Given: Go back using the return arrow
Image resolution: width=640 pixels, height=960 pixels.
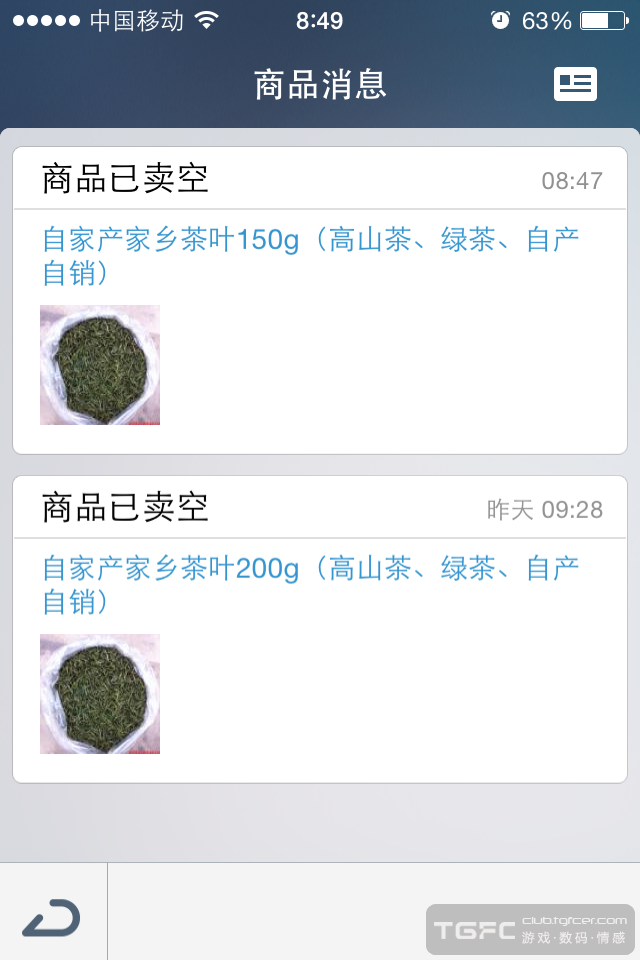Looking at the screenshot, I should (52, 918).
